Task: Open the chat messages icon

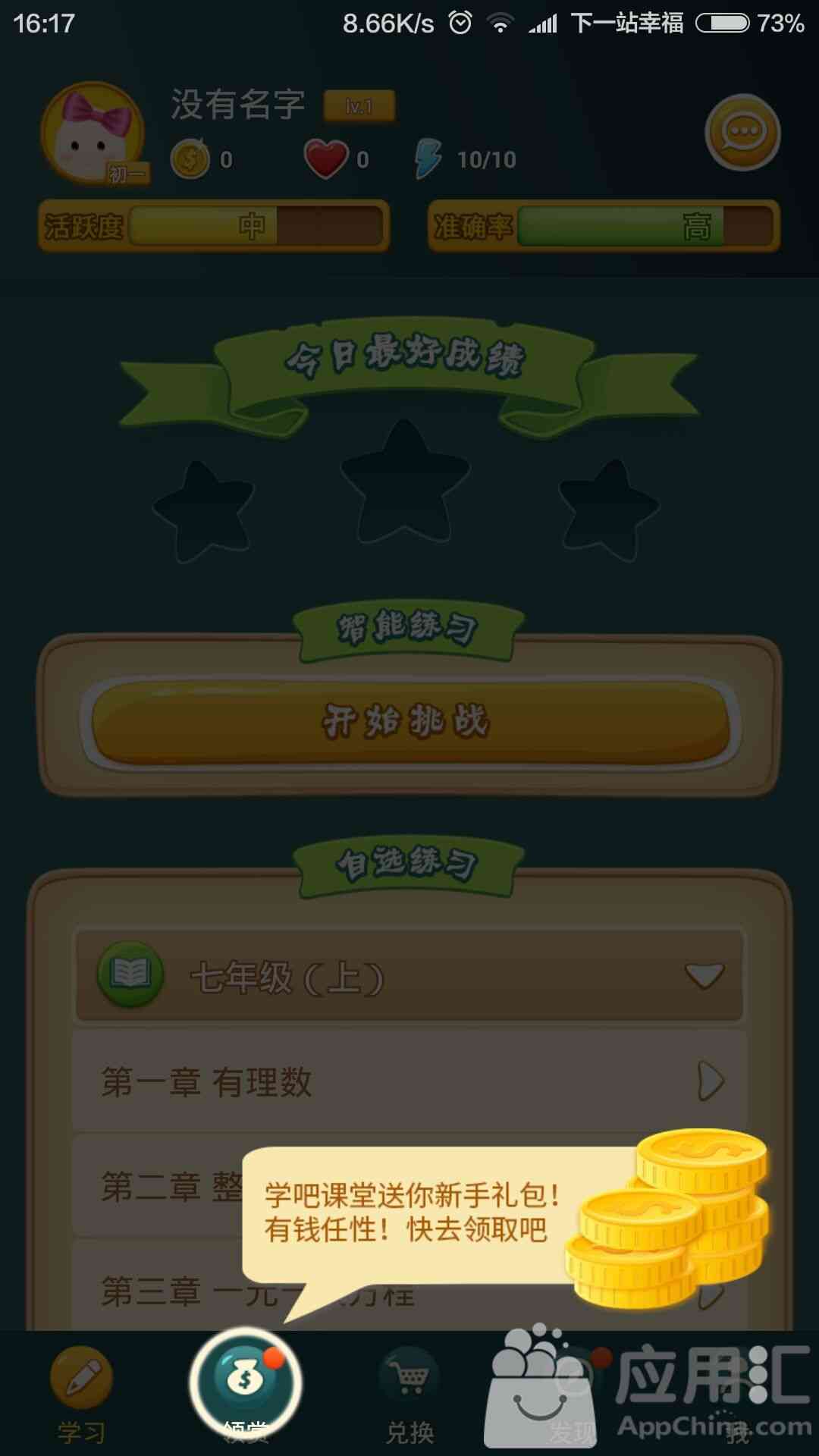Action: click(742, 133)
